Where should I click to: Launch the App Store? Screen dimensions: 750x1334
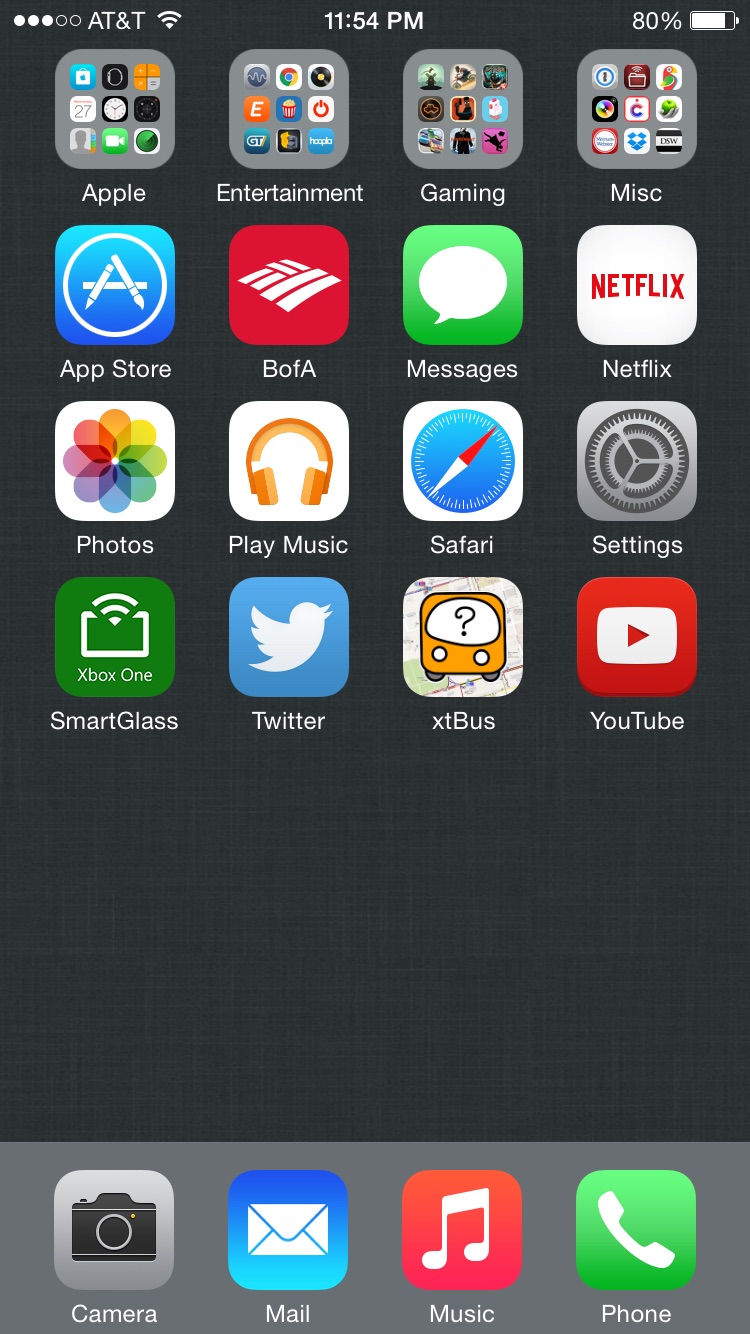[115, 285]
